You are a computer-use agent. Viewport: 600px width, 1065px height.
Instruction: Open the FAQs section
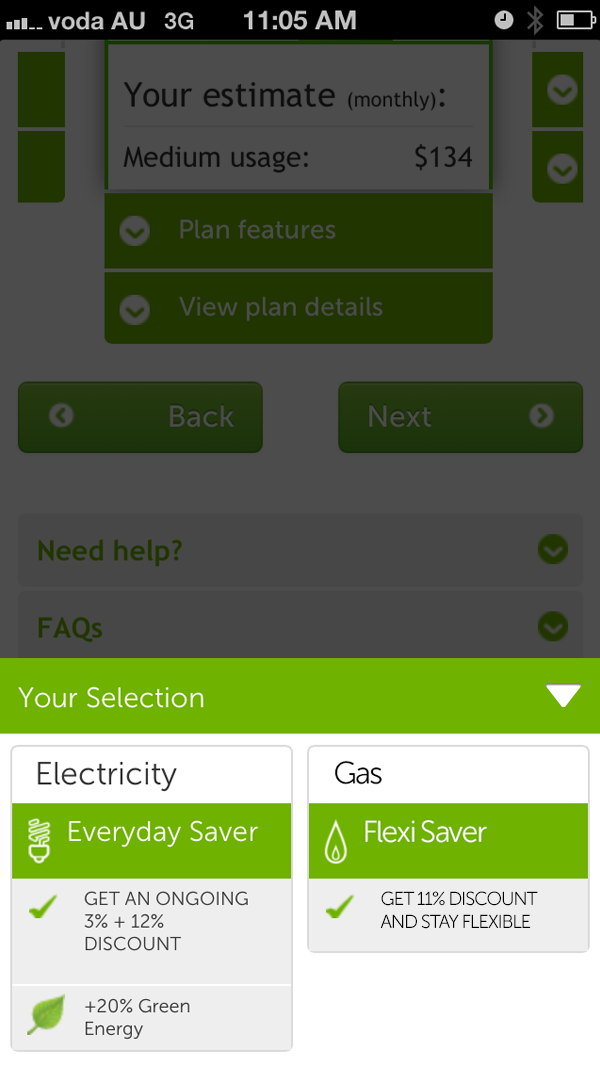click(300, 626)
